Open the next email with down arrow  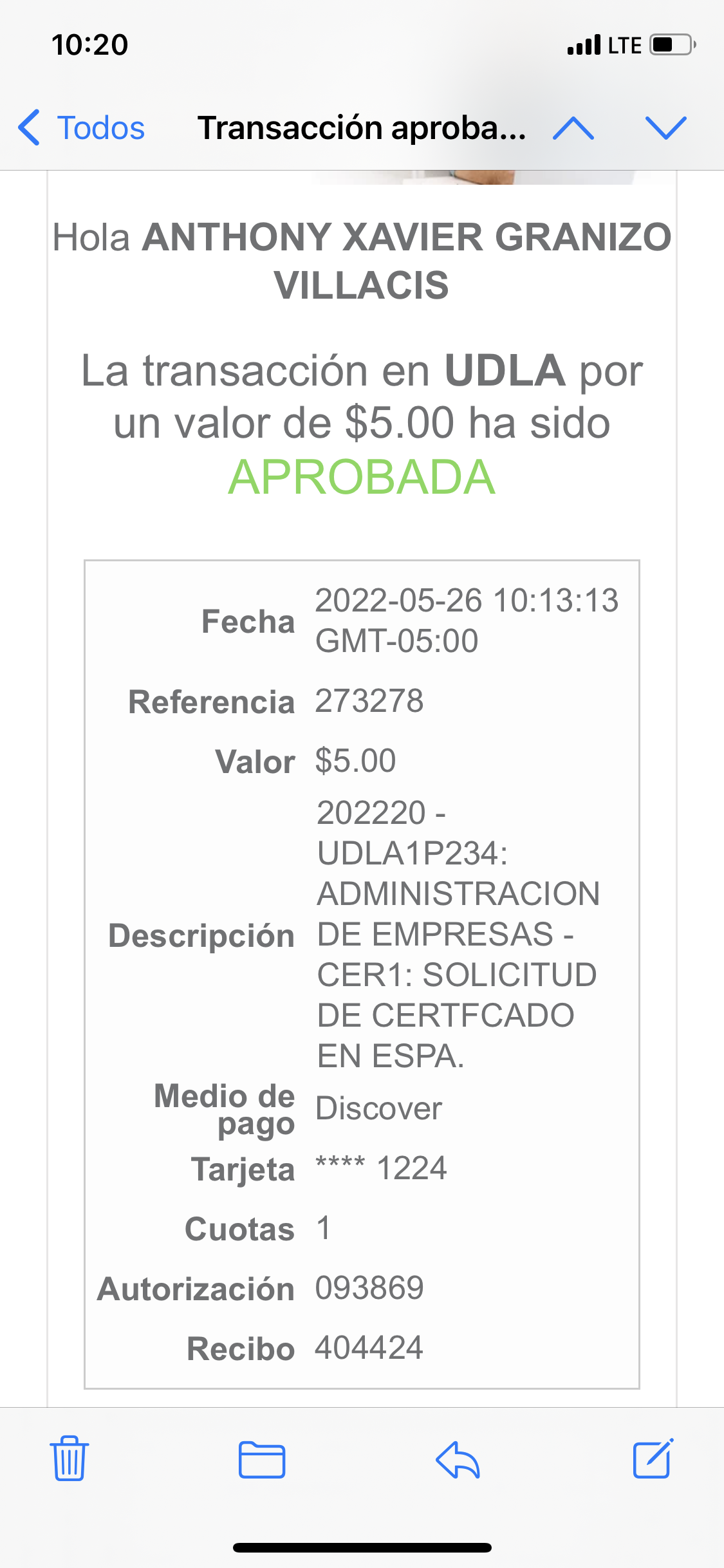(x=665, y=127)
